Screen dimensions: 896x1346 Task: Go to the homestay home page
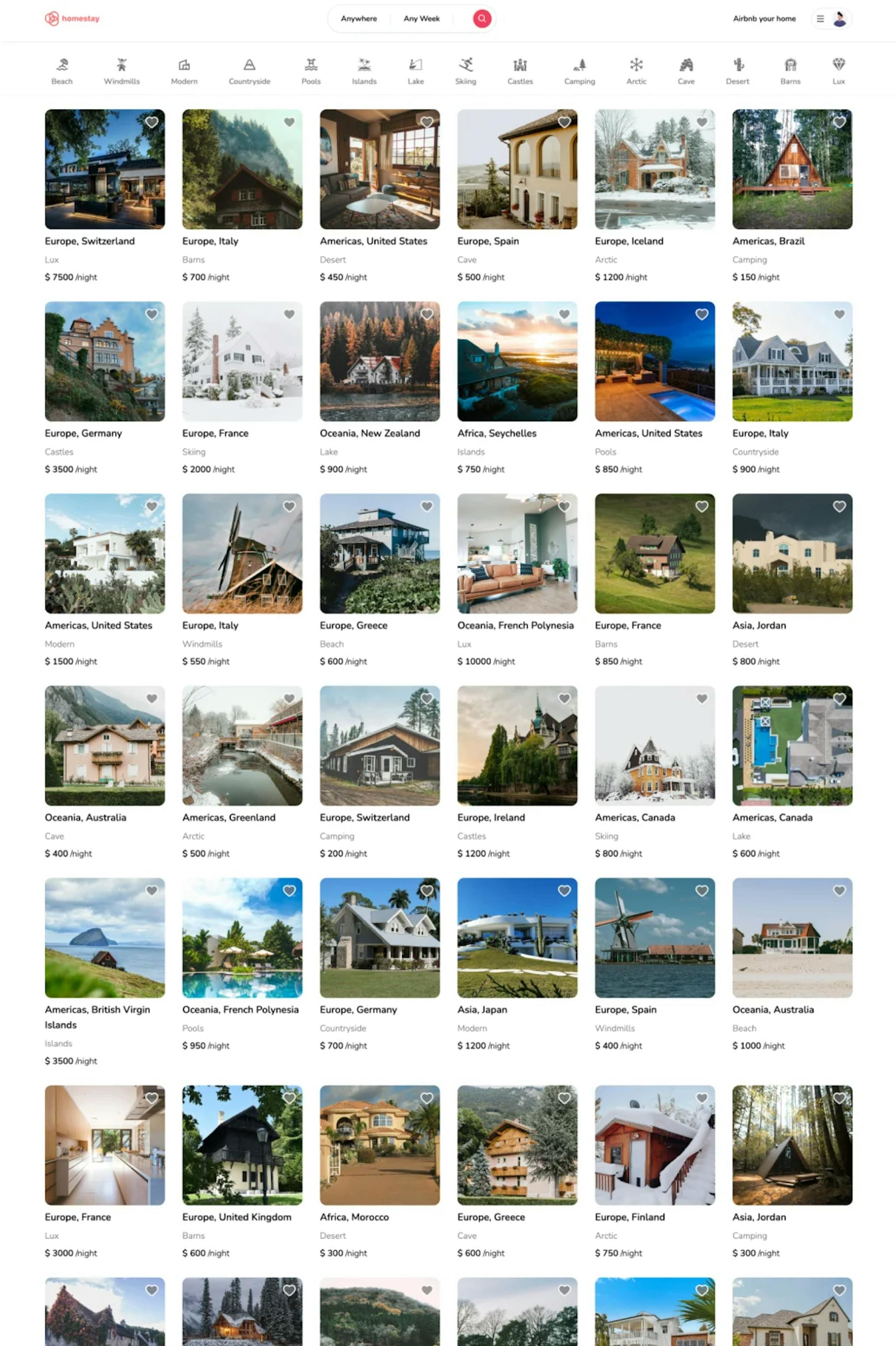[72, 18]
